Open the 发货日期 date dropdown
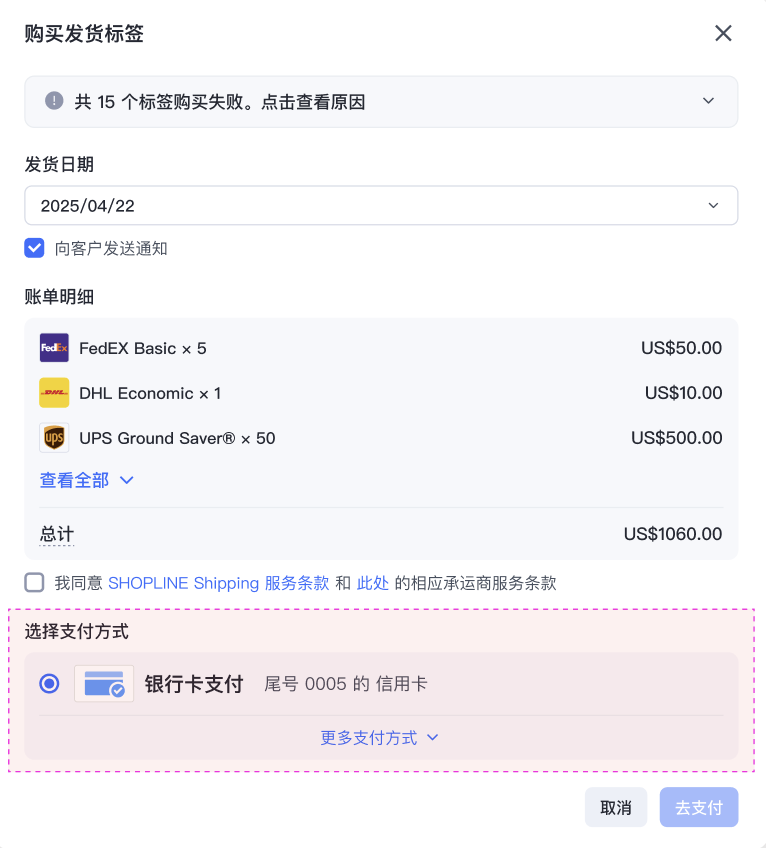 point(381,206)
